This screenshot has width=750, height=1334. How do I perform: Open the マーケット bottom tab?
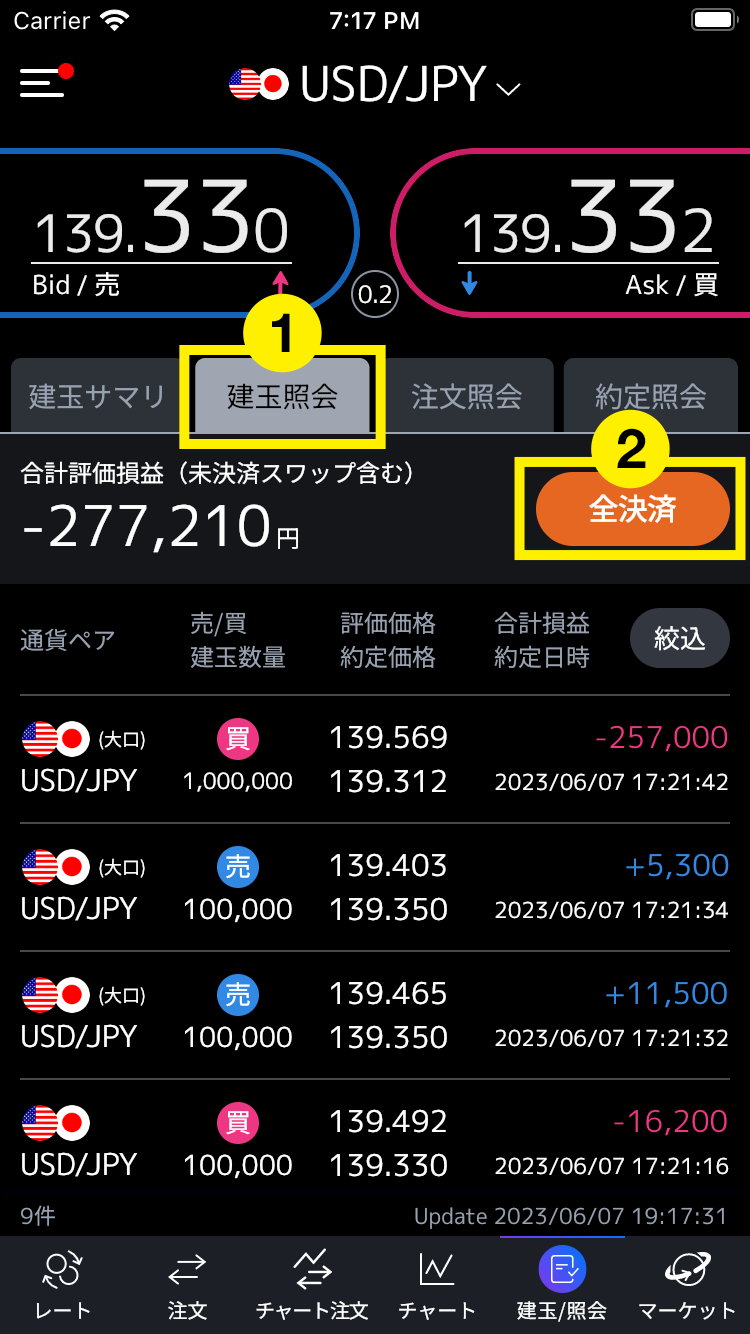click(x=687, y=1285)
